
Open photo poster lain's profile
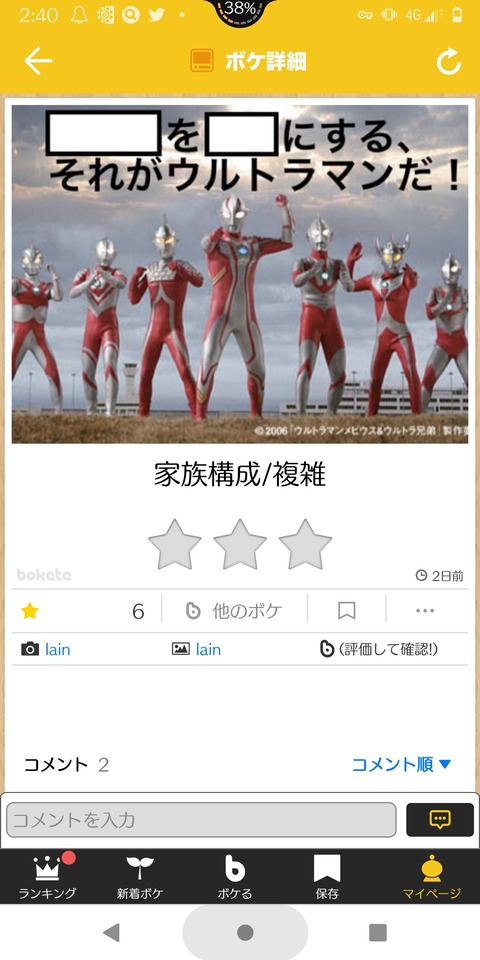tap(58, 650)
